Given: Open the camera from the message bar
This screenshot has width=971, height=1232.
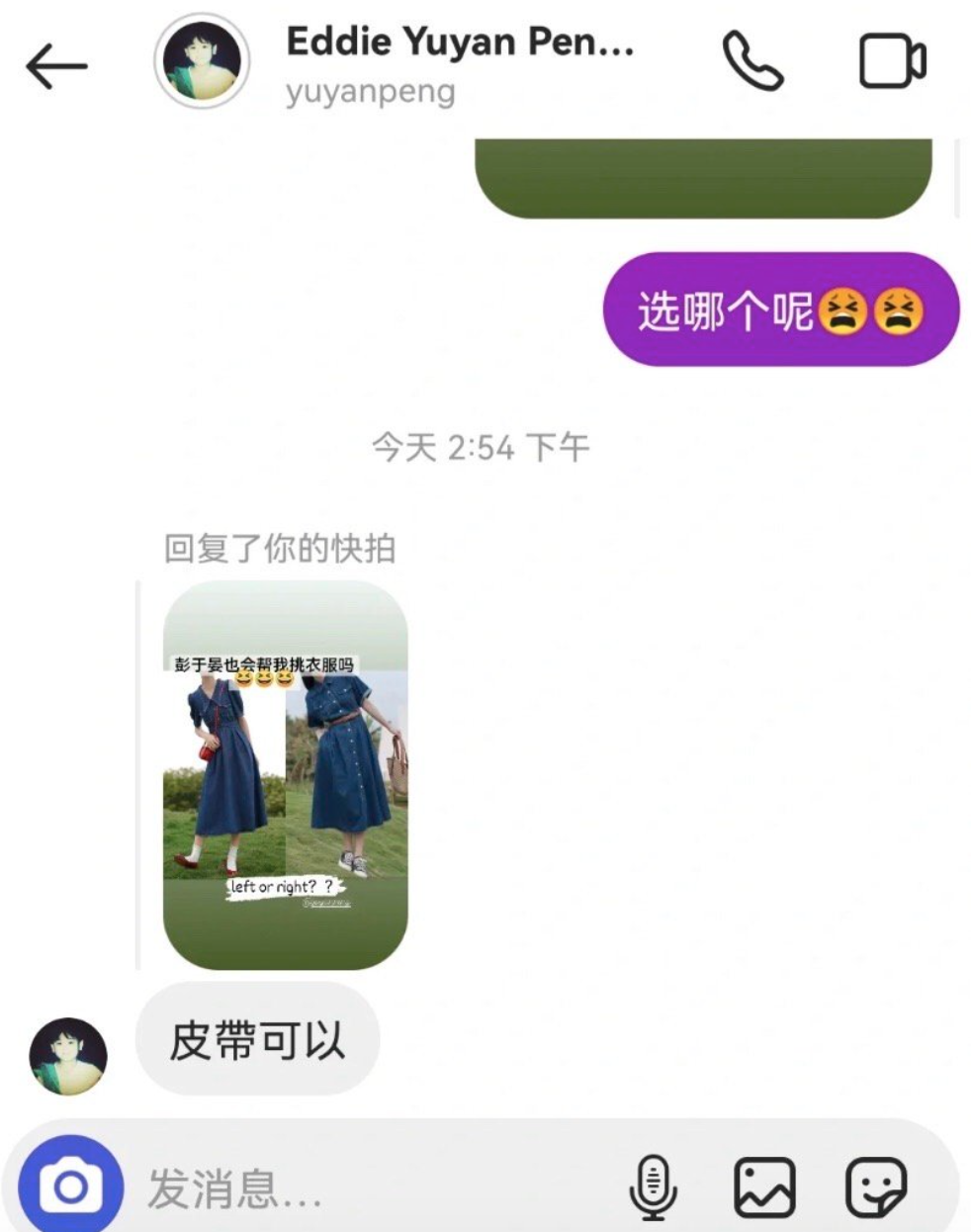Looking at the screenshot, I should pos(70,1186).
